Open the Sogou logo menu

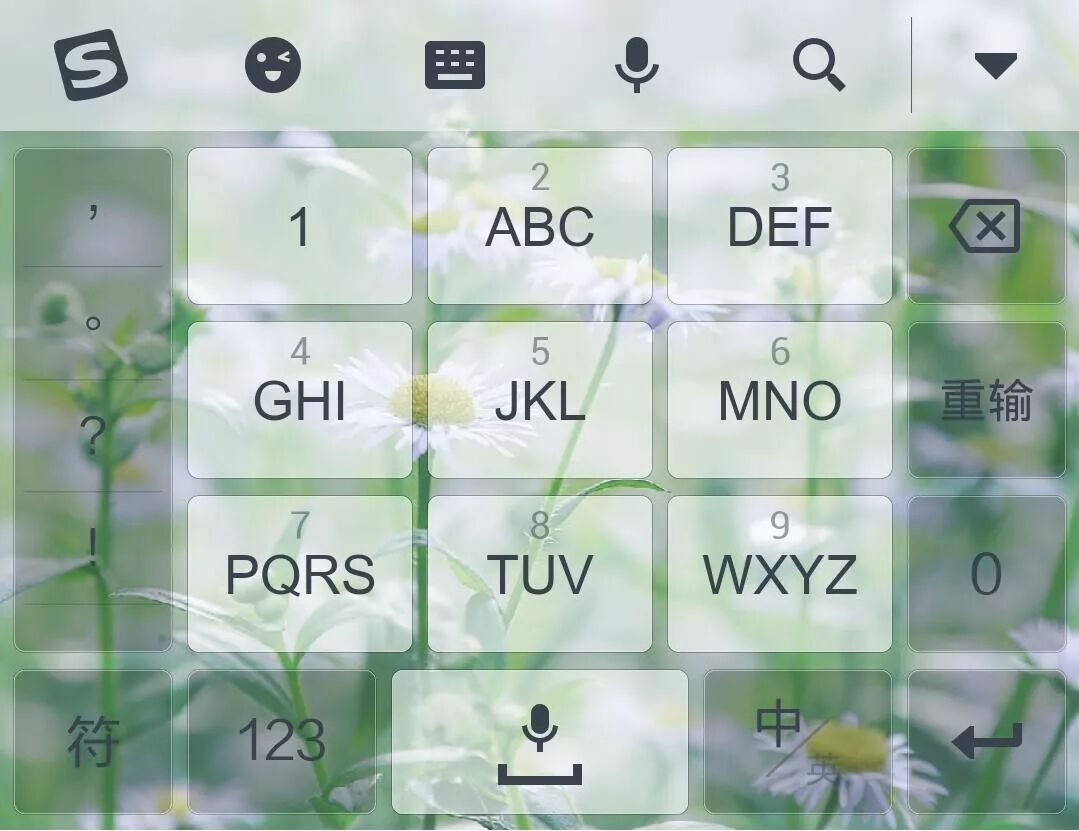(x=91, y=65)
